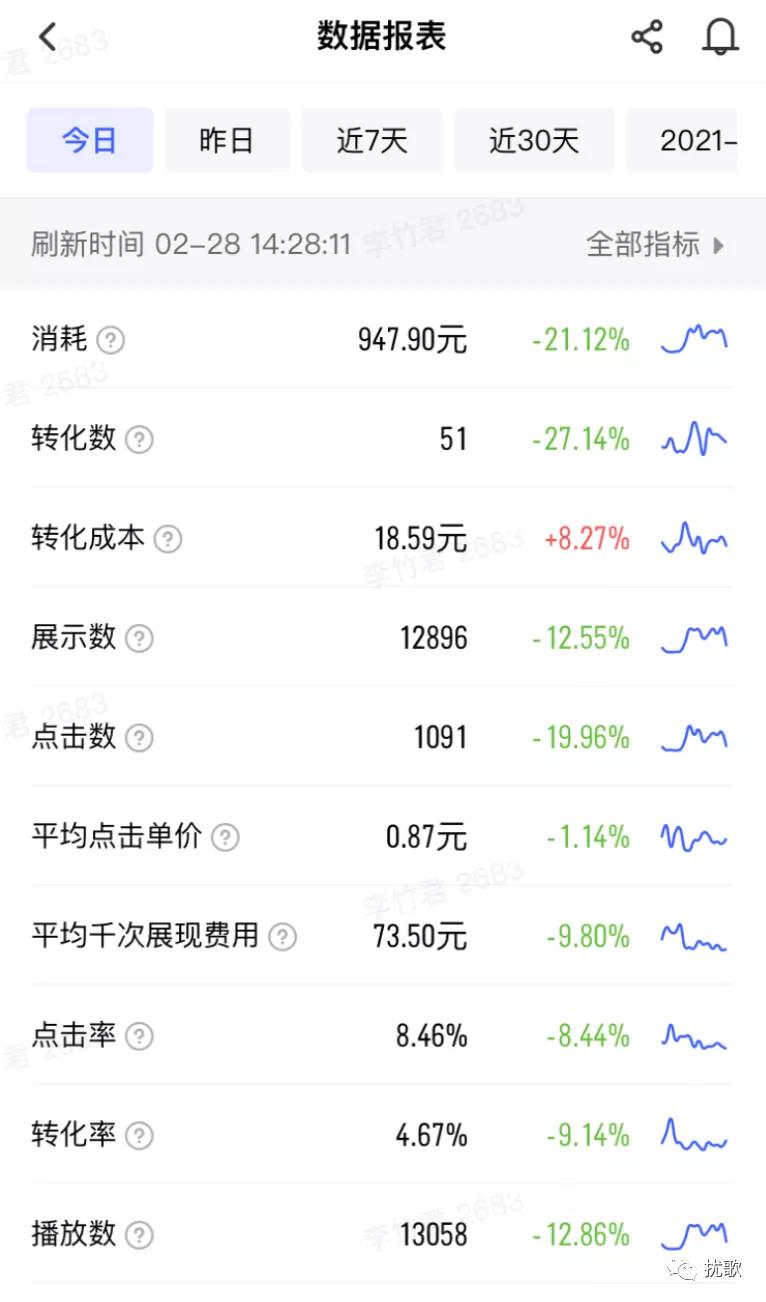This screenshot has height=1302, width=766.
Task: Expand the help popup for 平均点击单价
Action: 225,838
